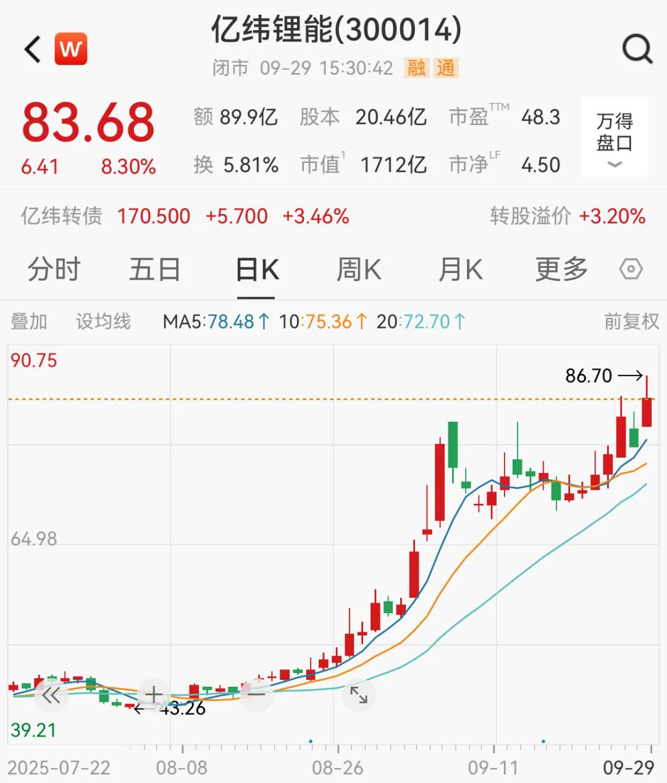The width and height of the screenshot is (667, 783).
Task: Change the 前复权 adjustment mode
Action: (x=631, y=322)
